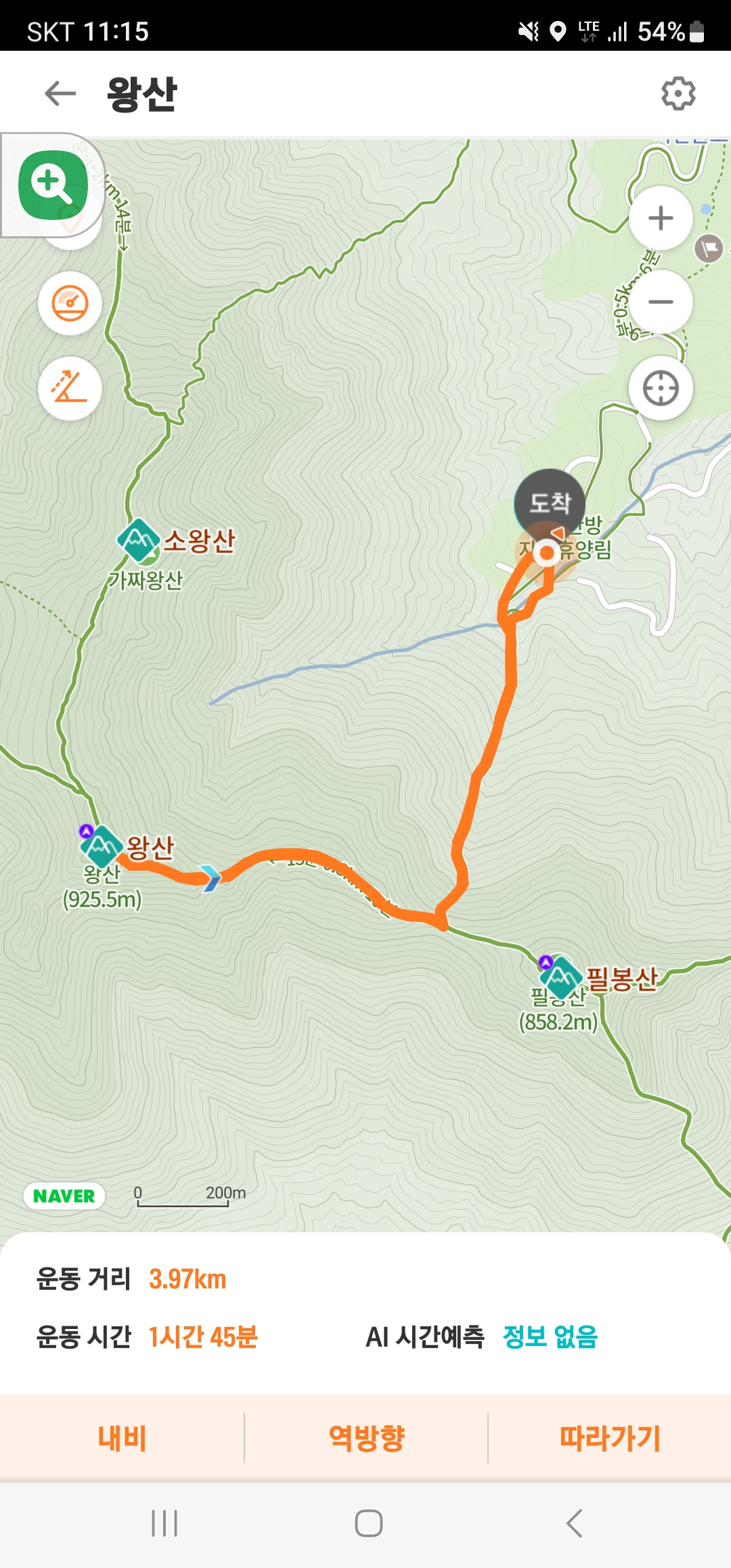Tap the 도착 arrival marker

click(549, 502)
